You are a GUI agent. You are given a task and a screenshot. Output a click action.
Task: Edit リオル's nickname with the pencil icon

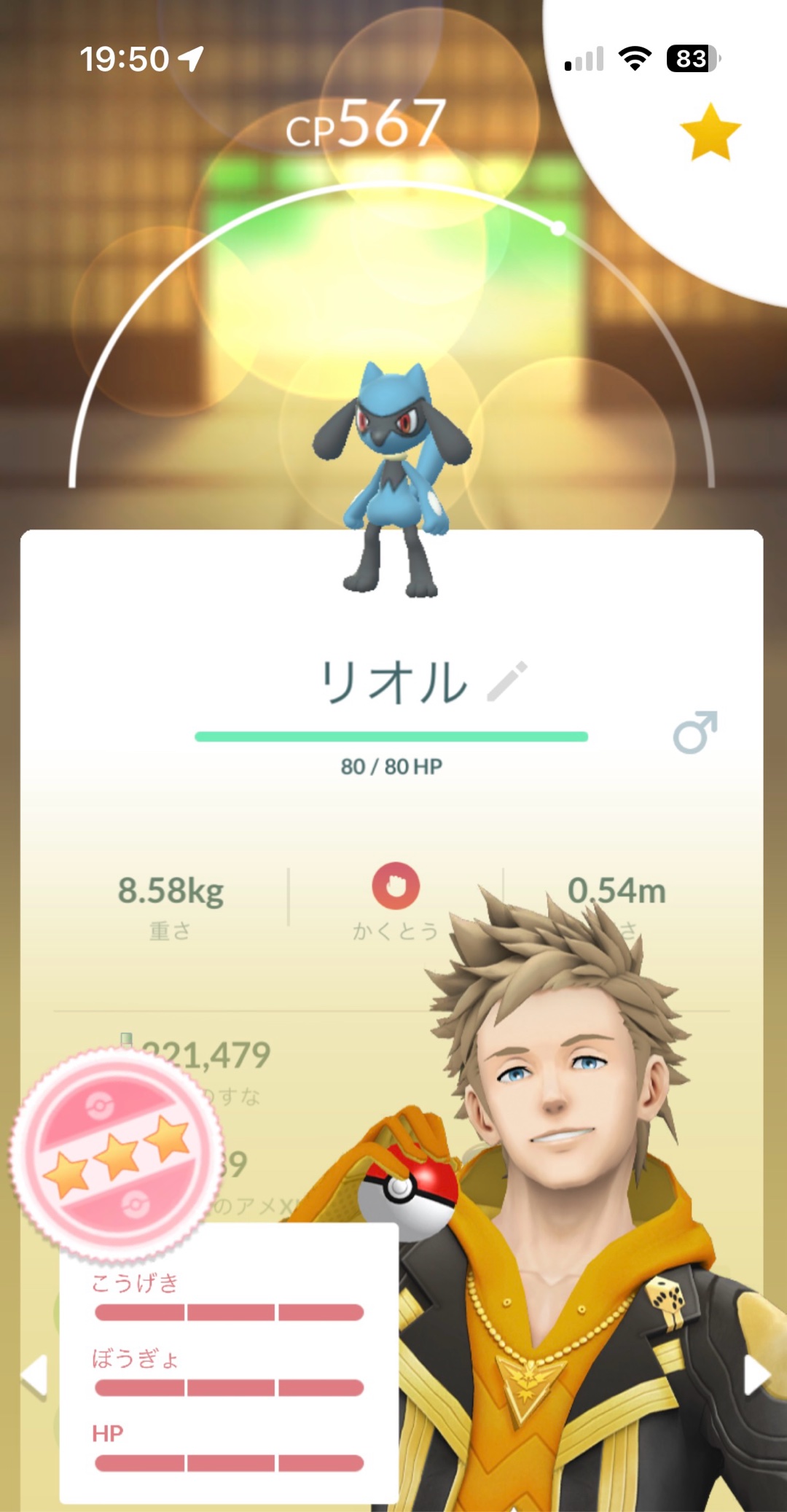[508, 681]
